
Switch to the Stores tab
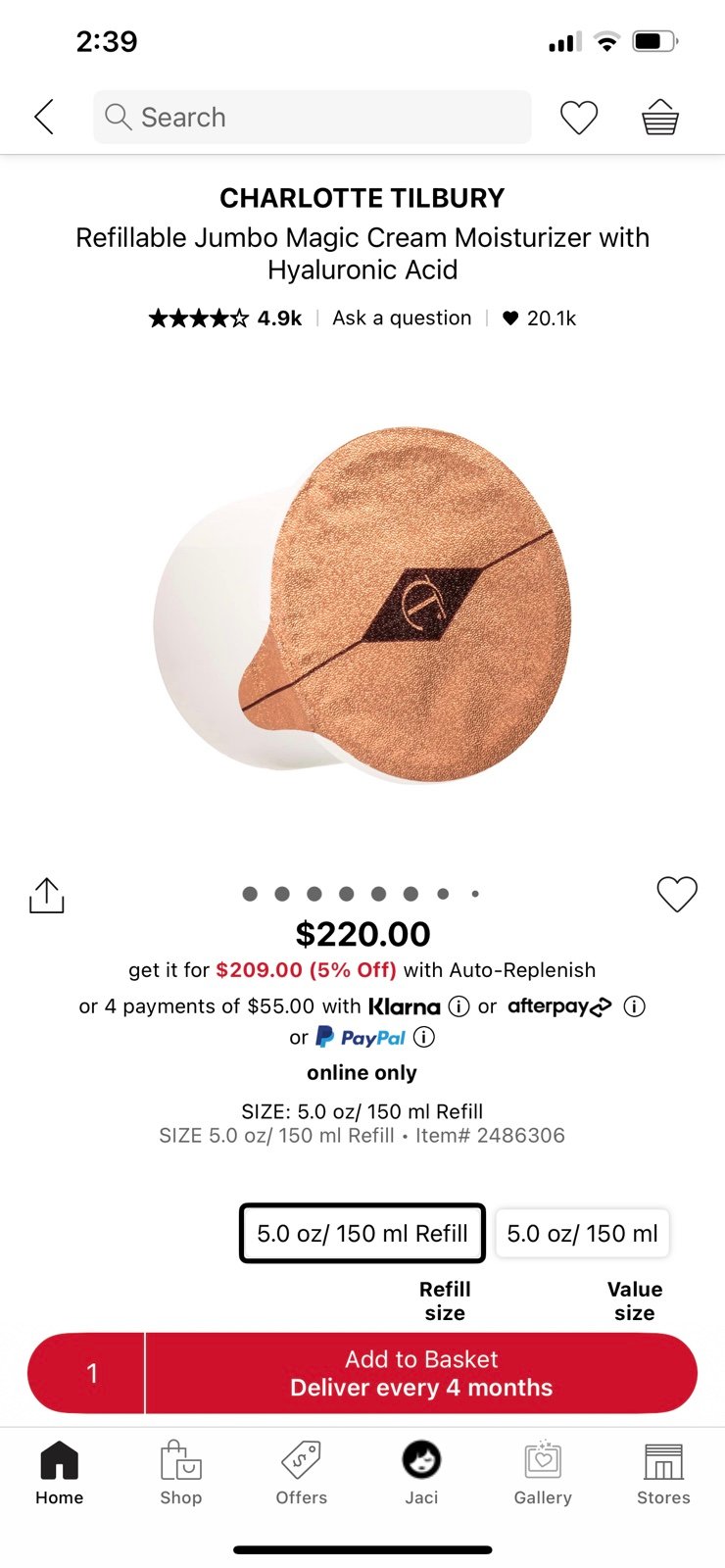(663, 1472)
